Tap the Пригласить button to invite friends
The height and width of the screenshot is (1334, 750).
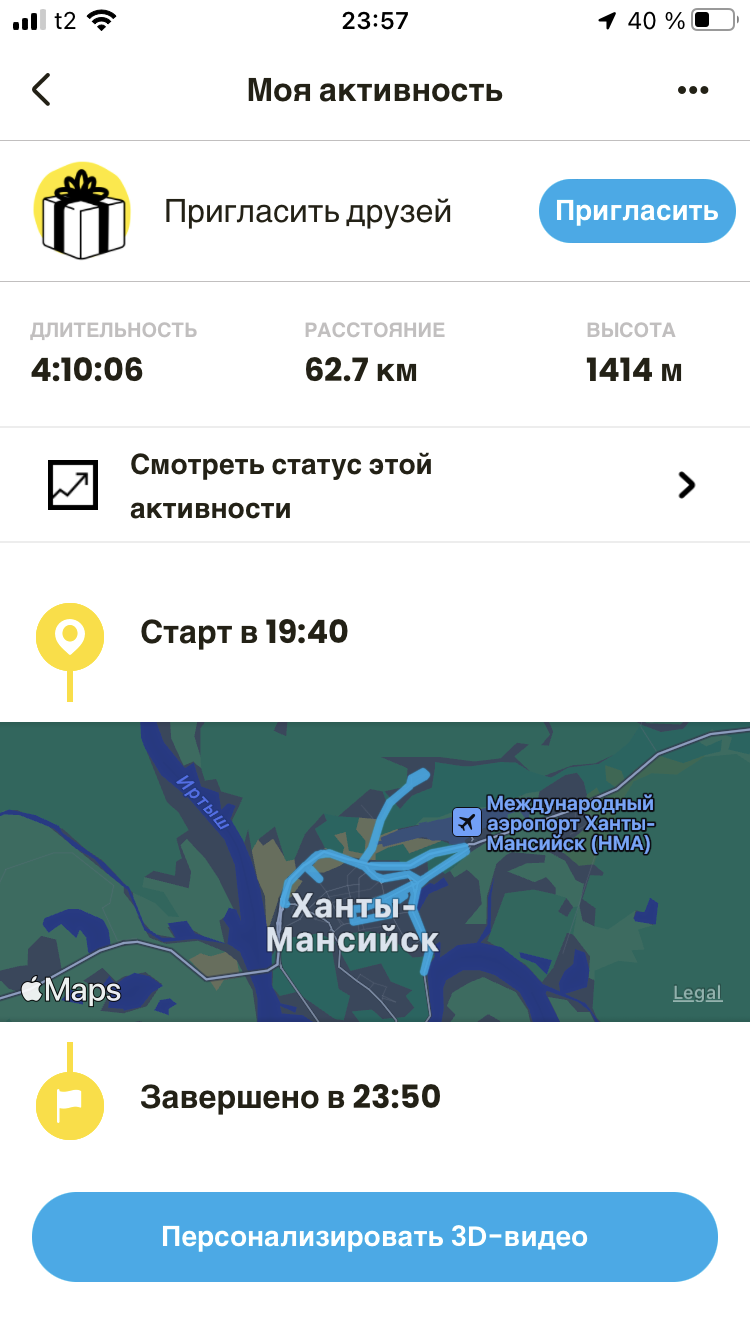click(637, 211)
